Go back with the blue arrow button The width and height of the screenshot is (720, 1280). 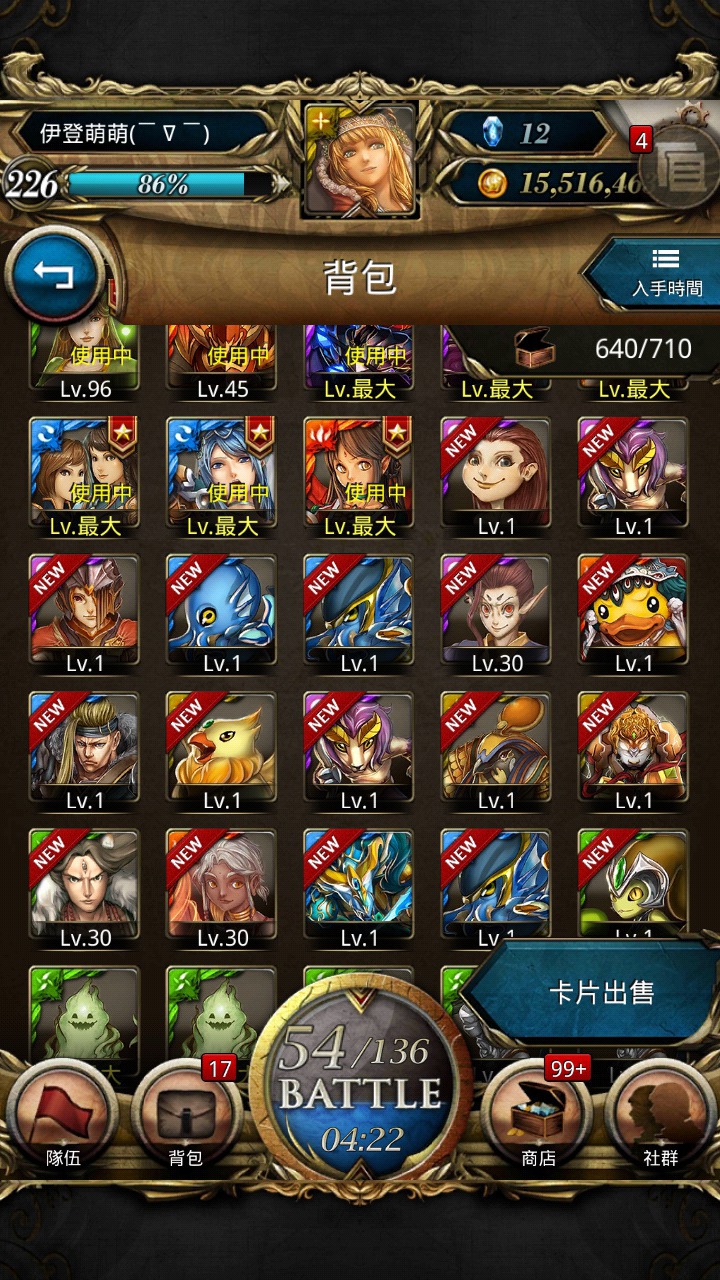54,274
